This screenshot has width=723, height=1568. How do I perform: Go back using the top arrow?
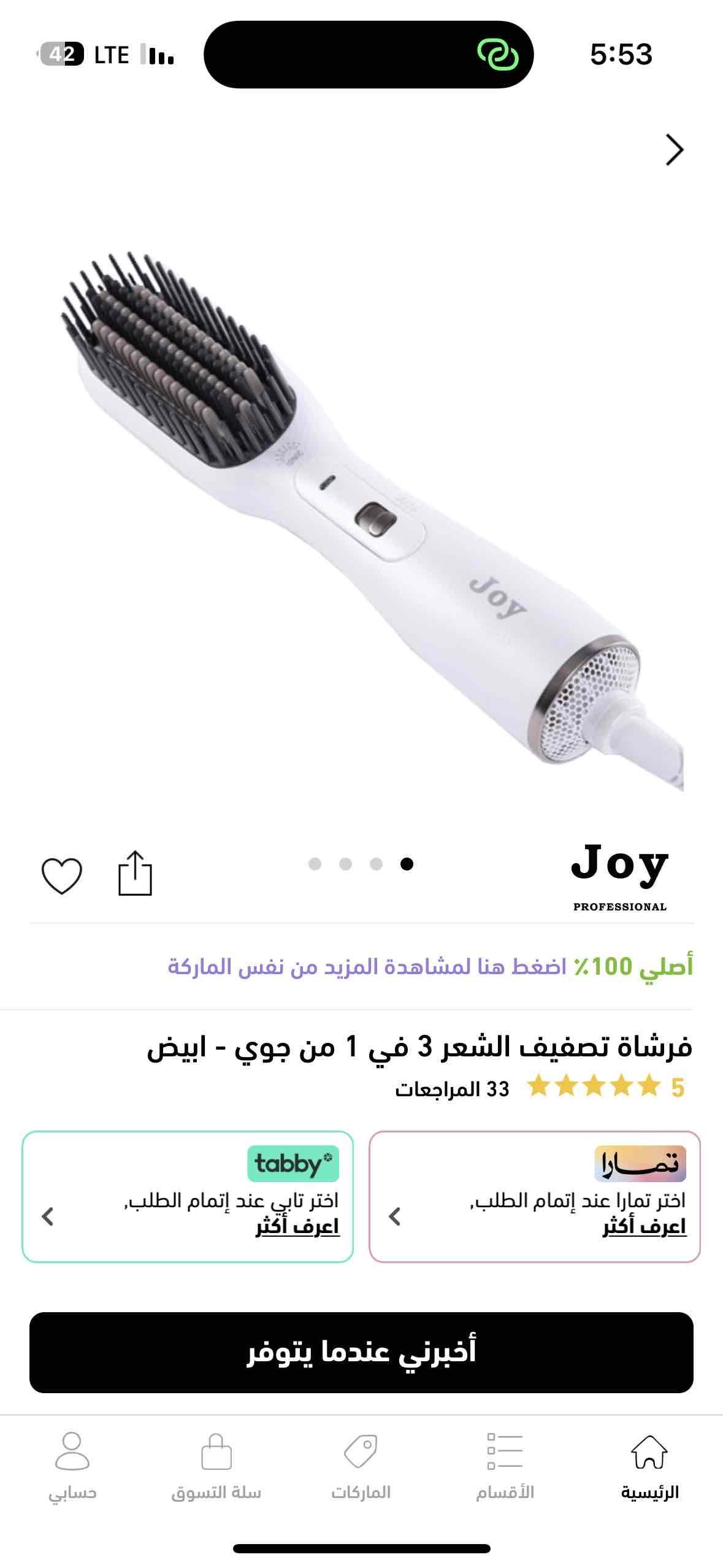[674, 150]
